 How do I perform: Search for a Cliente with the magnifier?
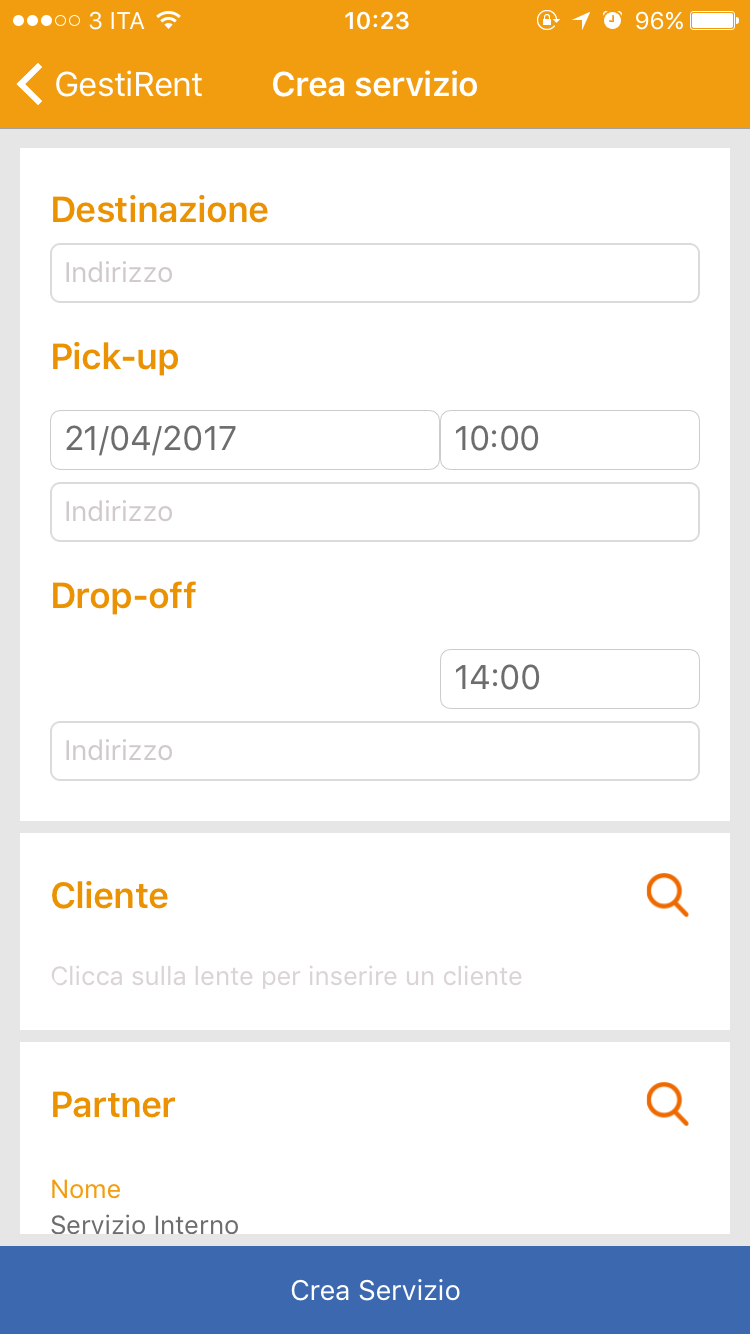667,895
